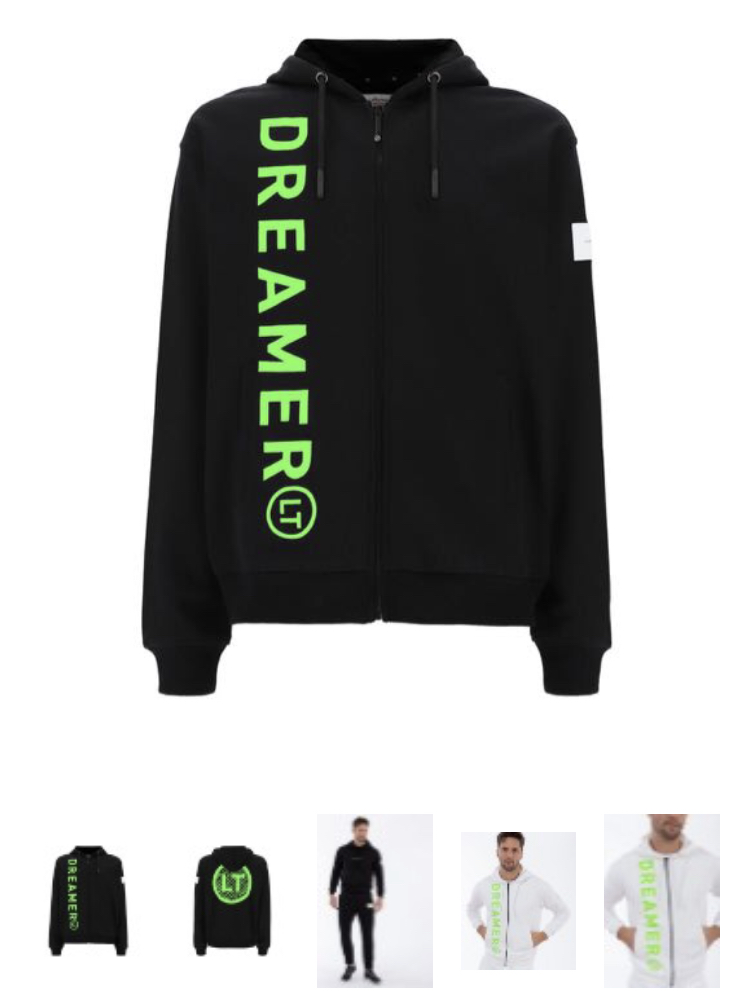Open the white hoodie close-up thumbnail
The height and width of the screenshot is (991, 750).
click(661, 900)
